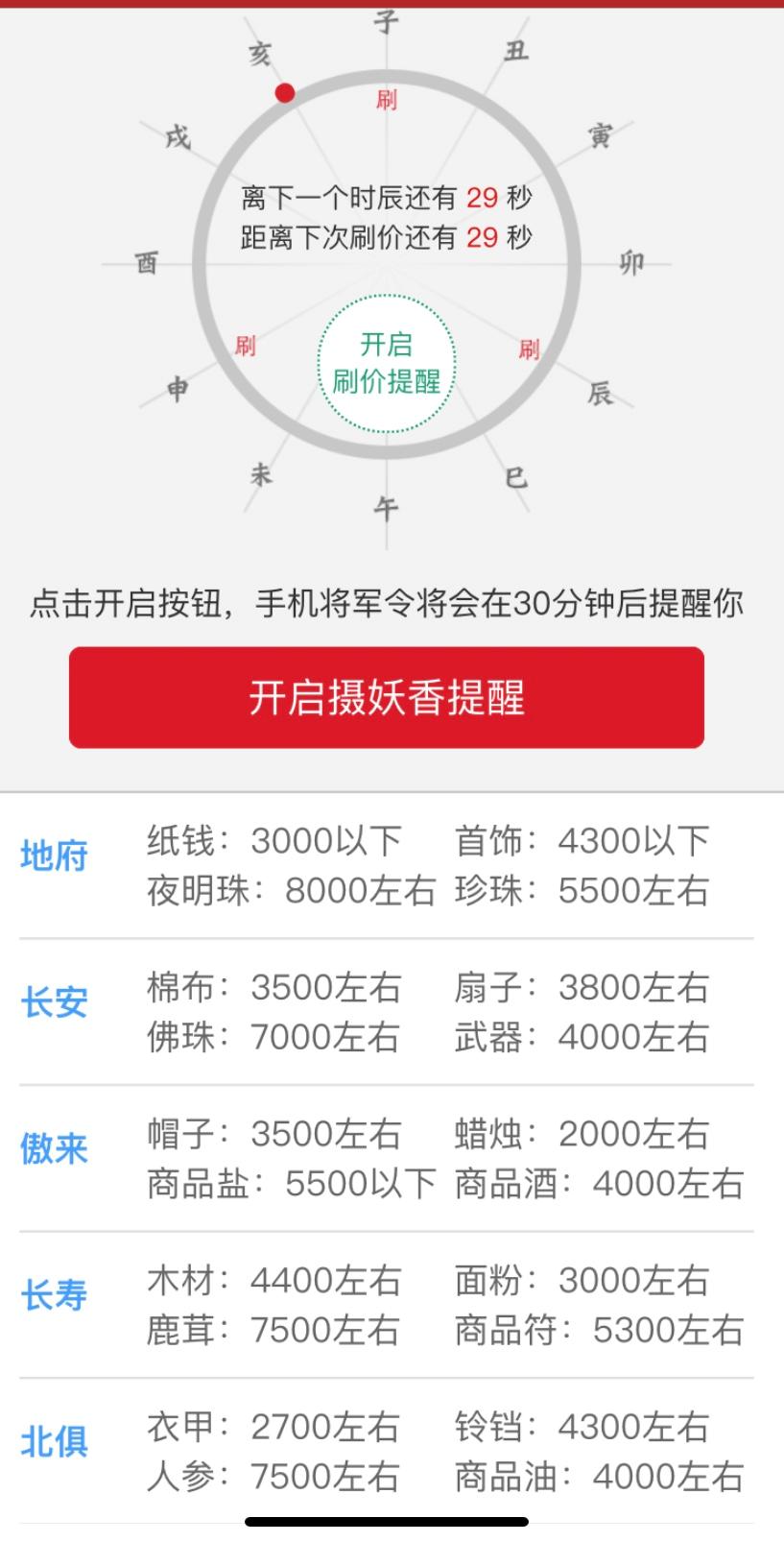Tap the red dot on the time wheel

point(284,93)
